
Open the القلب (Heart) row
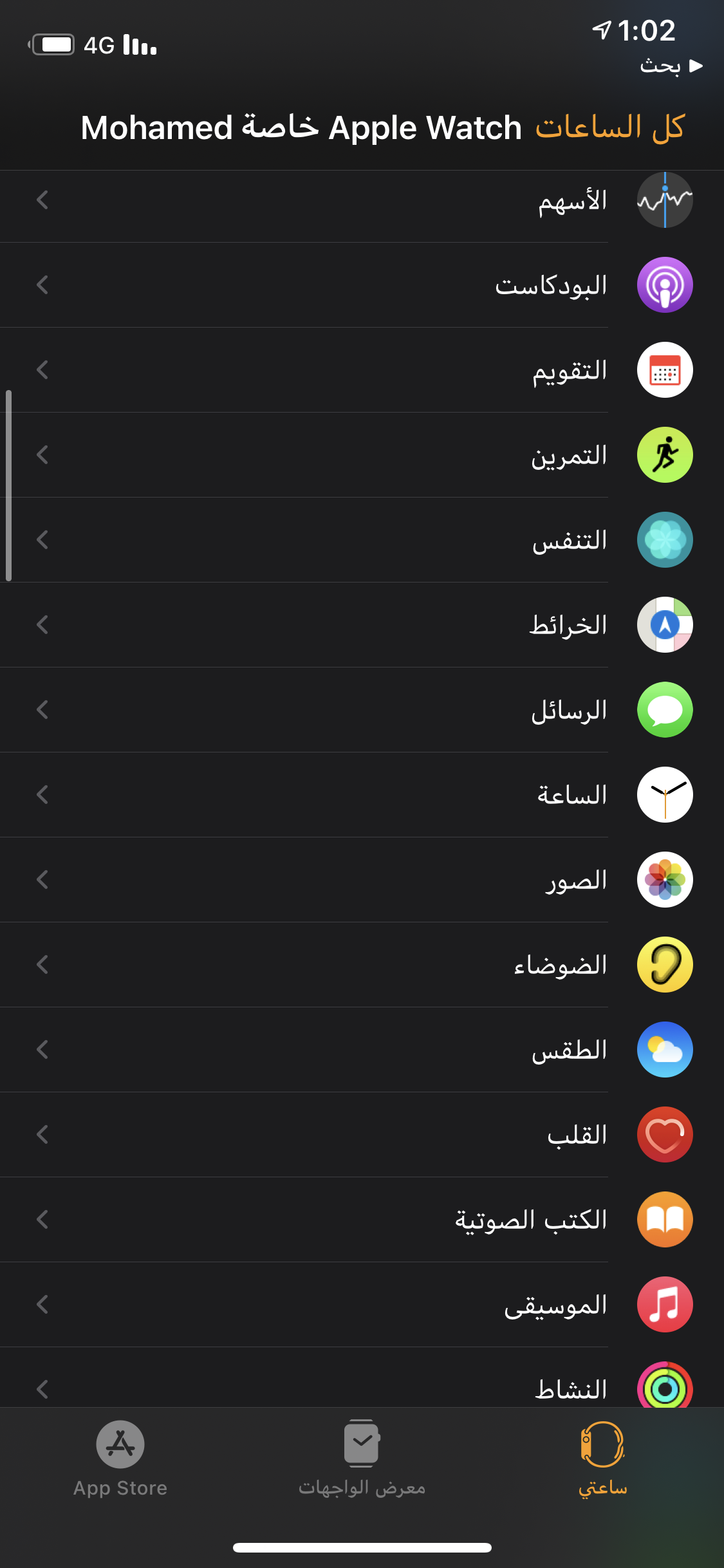pyautogui.click(x=362, y=1135)
